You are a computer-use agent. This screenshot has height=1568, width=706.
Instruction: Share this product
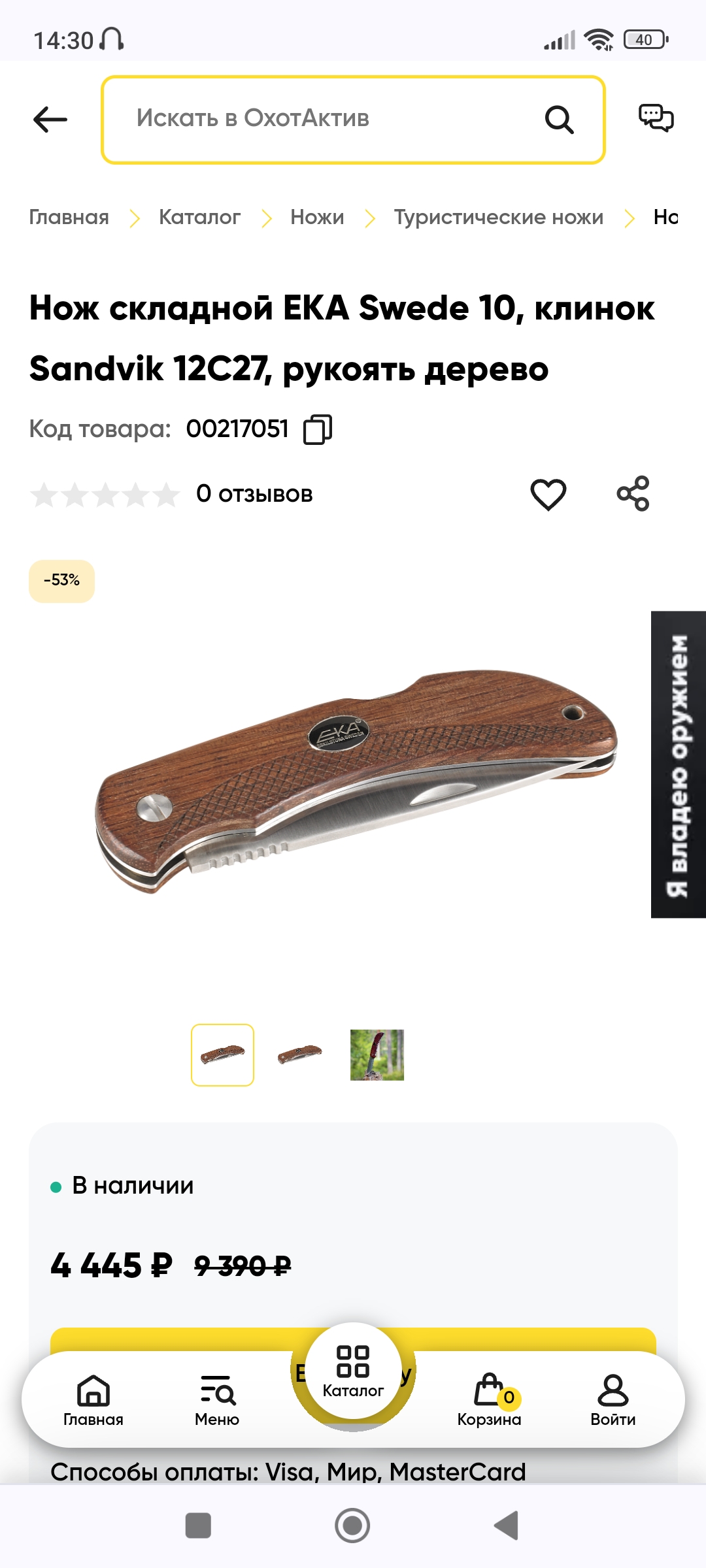tap(633, 493)
